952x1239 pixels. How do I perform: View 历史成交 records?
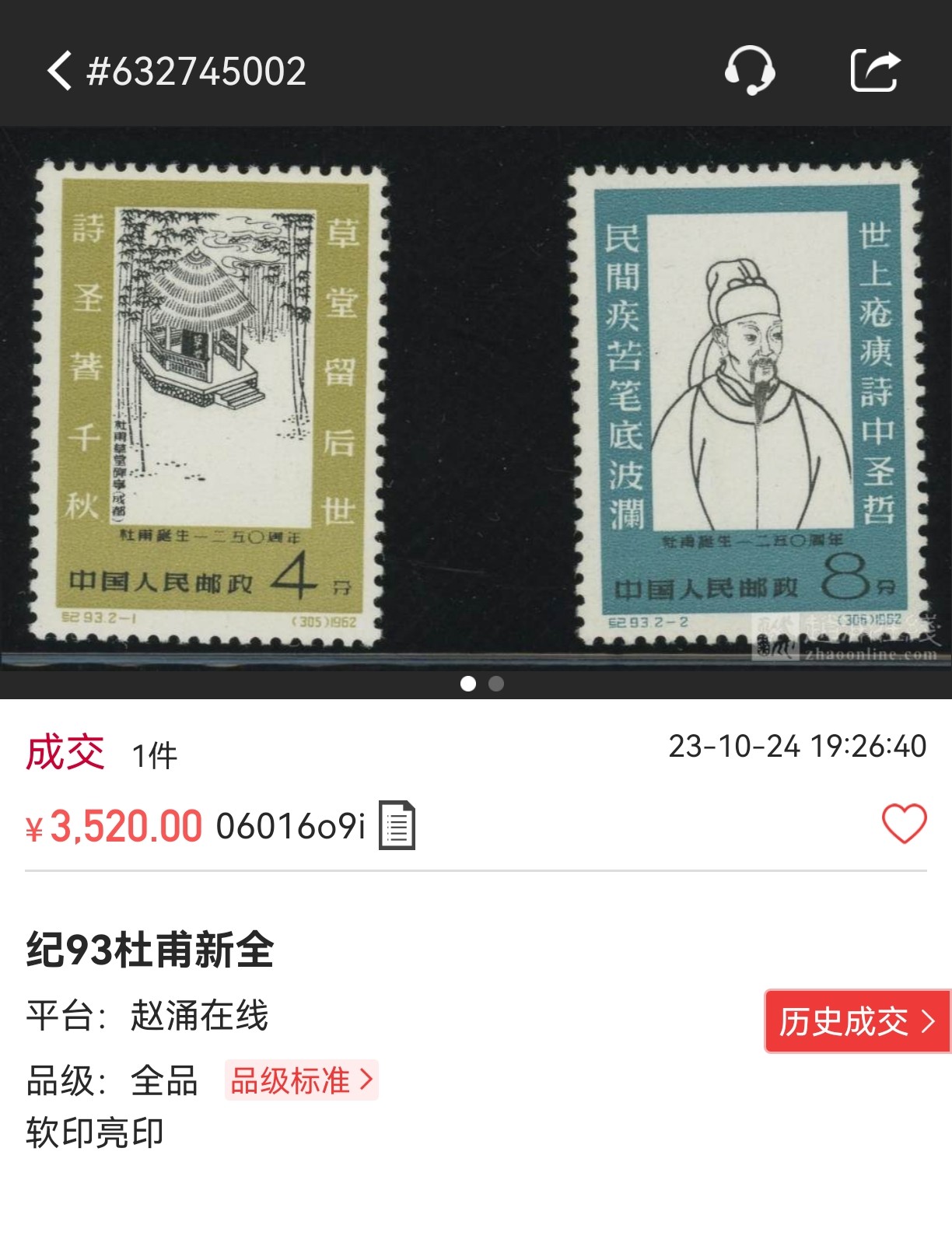pos(857,1021)
